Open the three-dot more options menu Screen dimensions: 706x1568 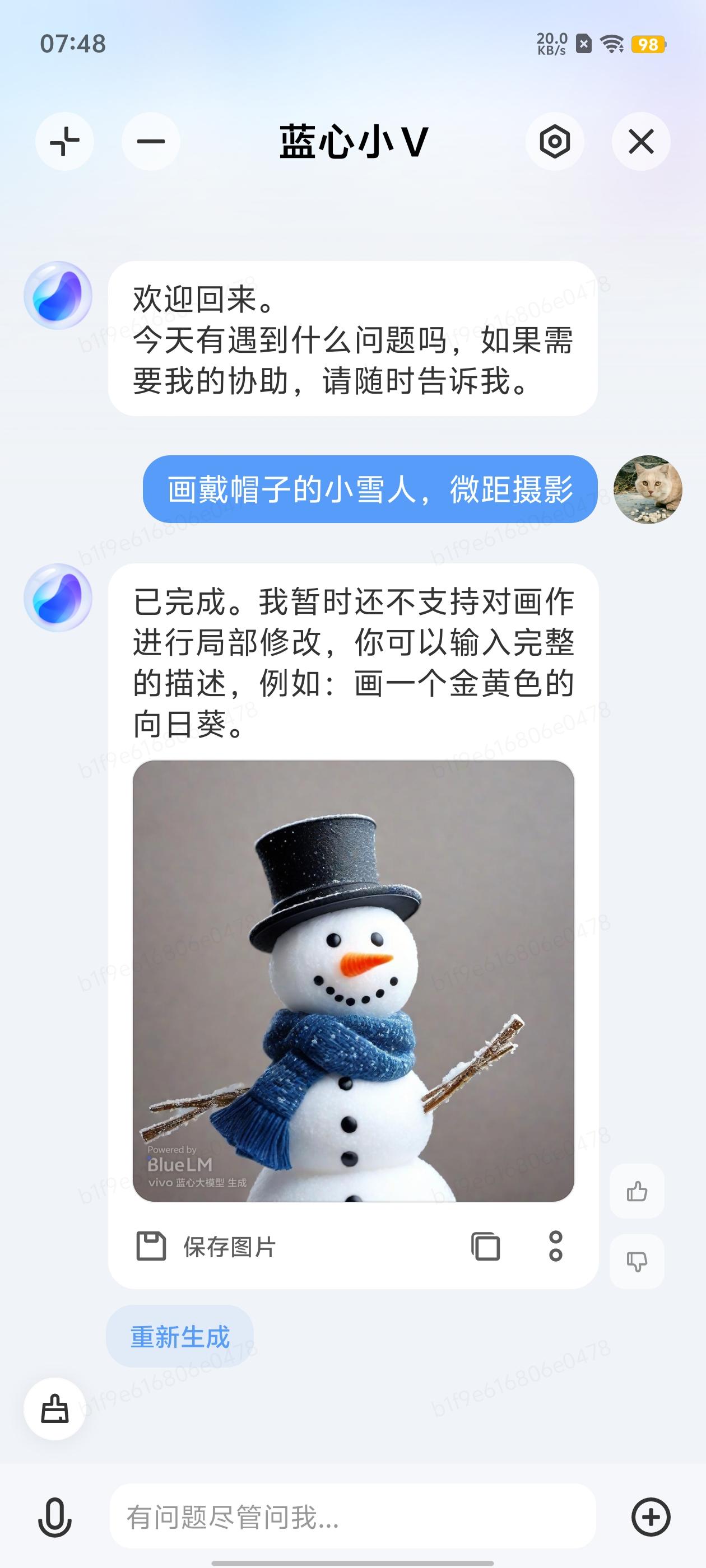555,1245
